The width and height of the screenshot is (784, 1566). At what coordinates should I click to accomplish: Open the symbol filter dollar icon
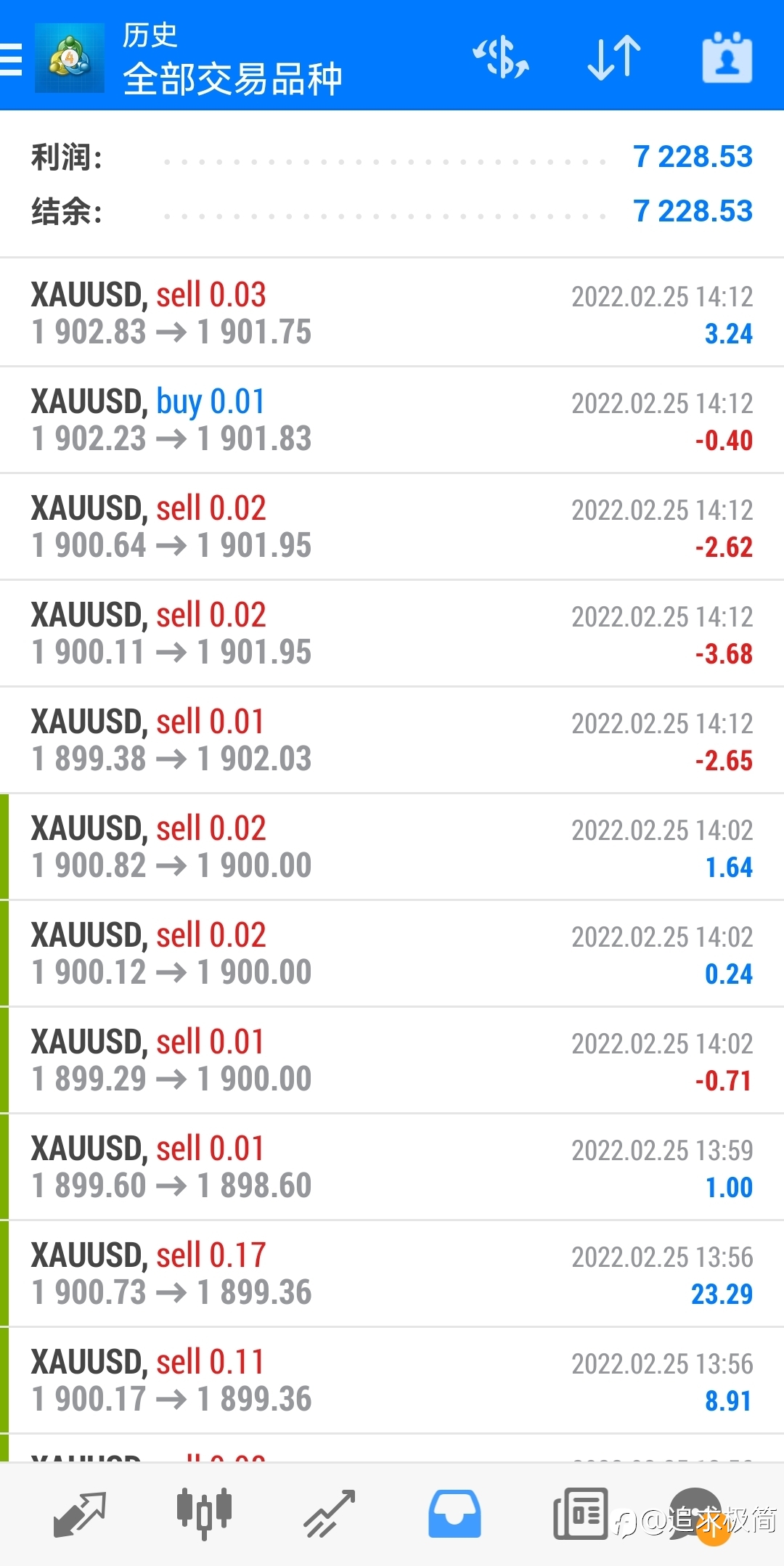pos(501,58)
